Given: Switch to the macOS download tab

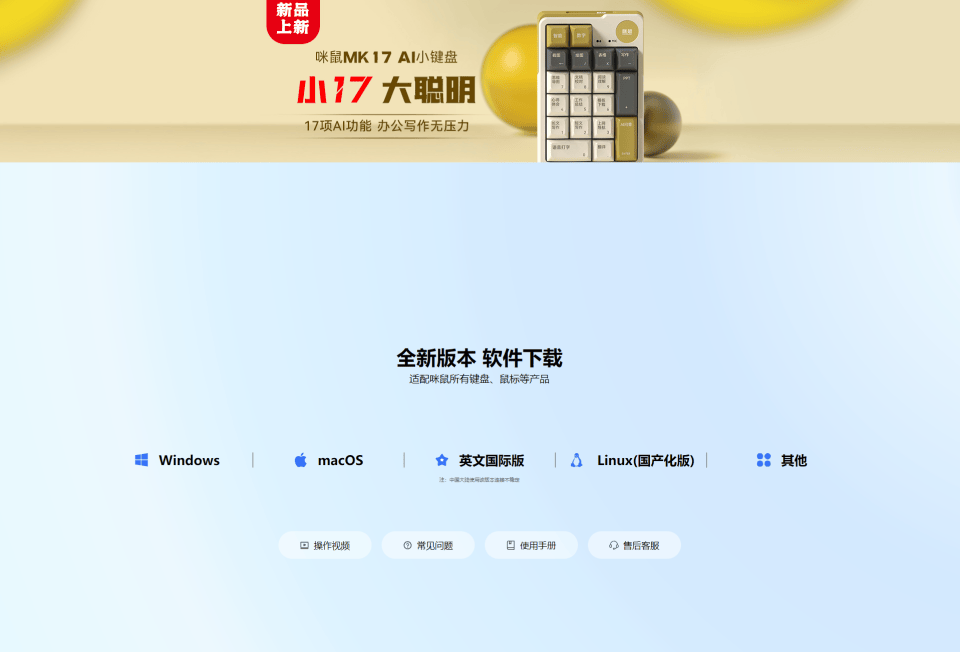Looking at the screenshot, I should point(329,460).
